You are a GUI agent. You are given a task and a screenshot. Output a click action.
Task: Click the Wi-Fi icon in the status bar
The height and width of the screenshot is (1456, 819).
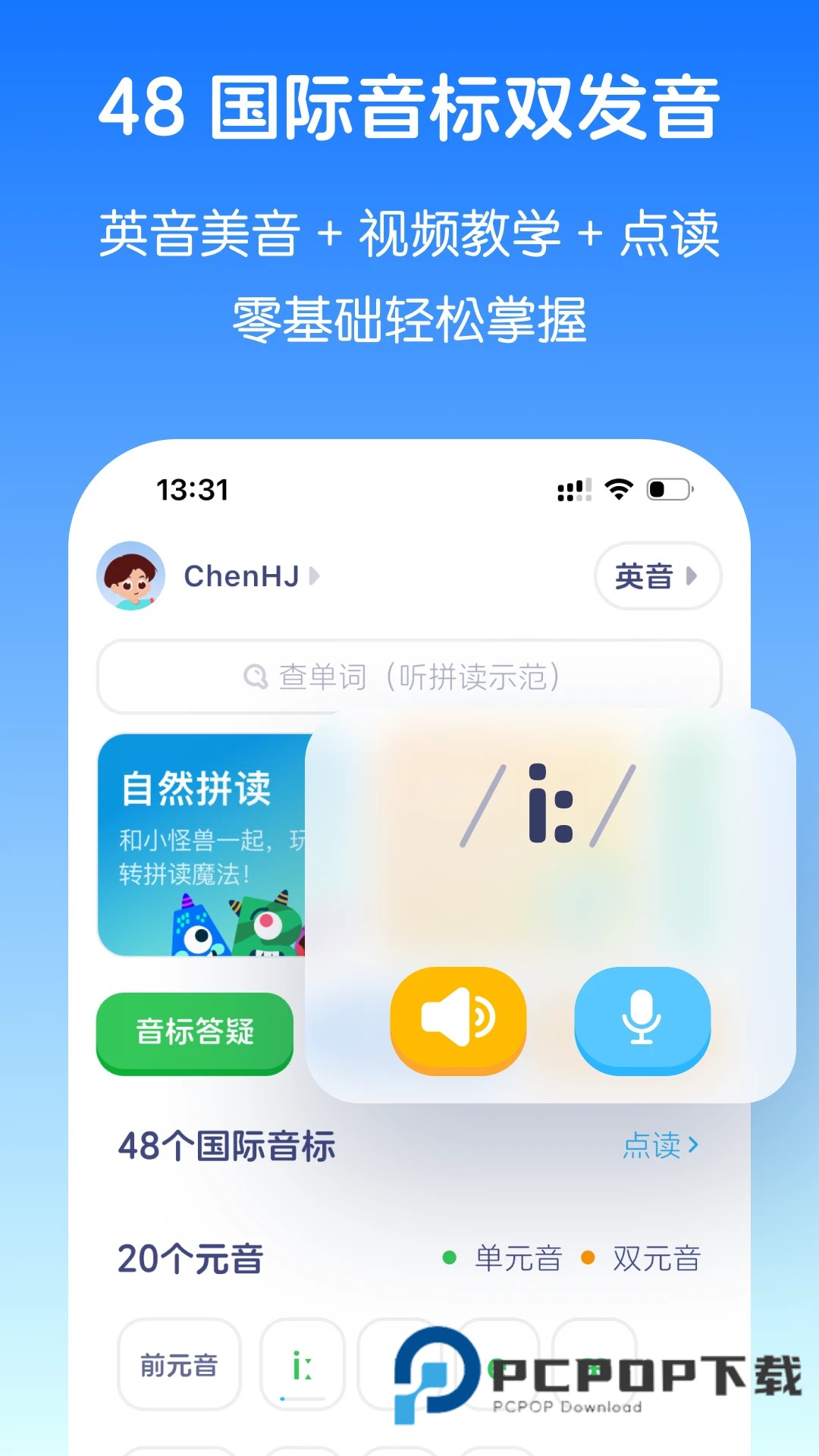[618, 490]
